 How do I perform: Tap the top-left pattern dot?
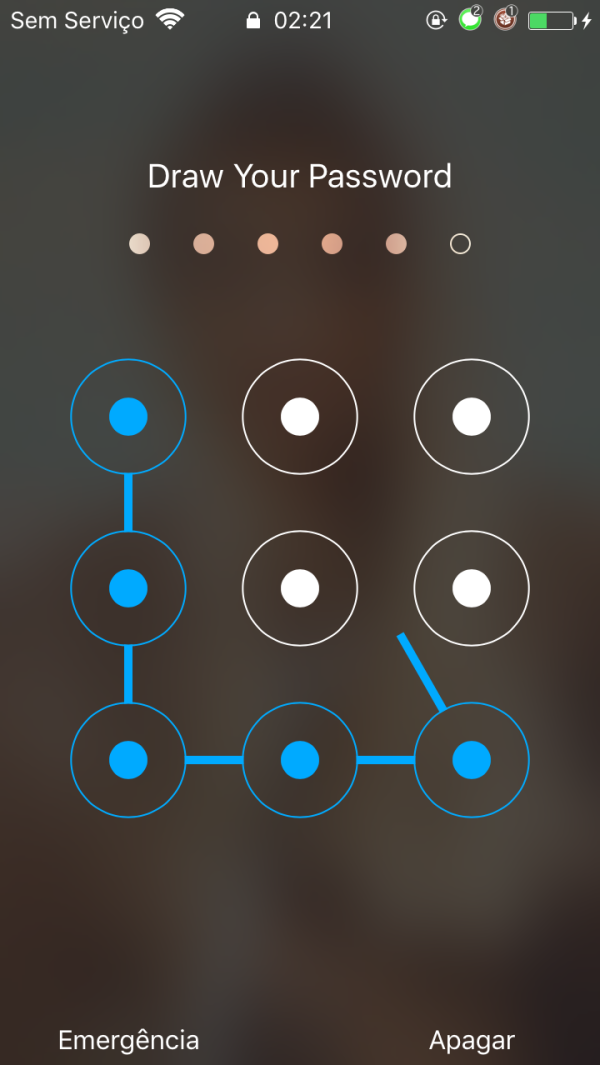click(128, 416)
